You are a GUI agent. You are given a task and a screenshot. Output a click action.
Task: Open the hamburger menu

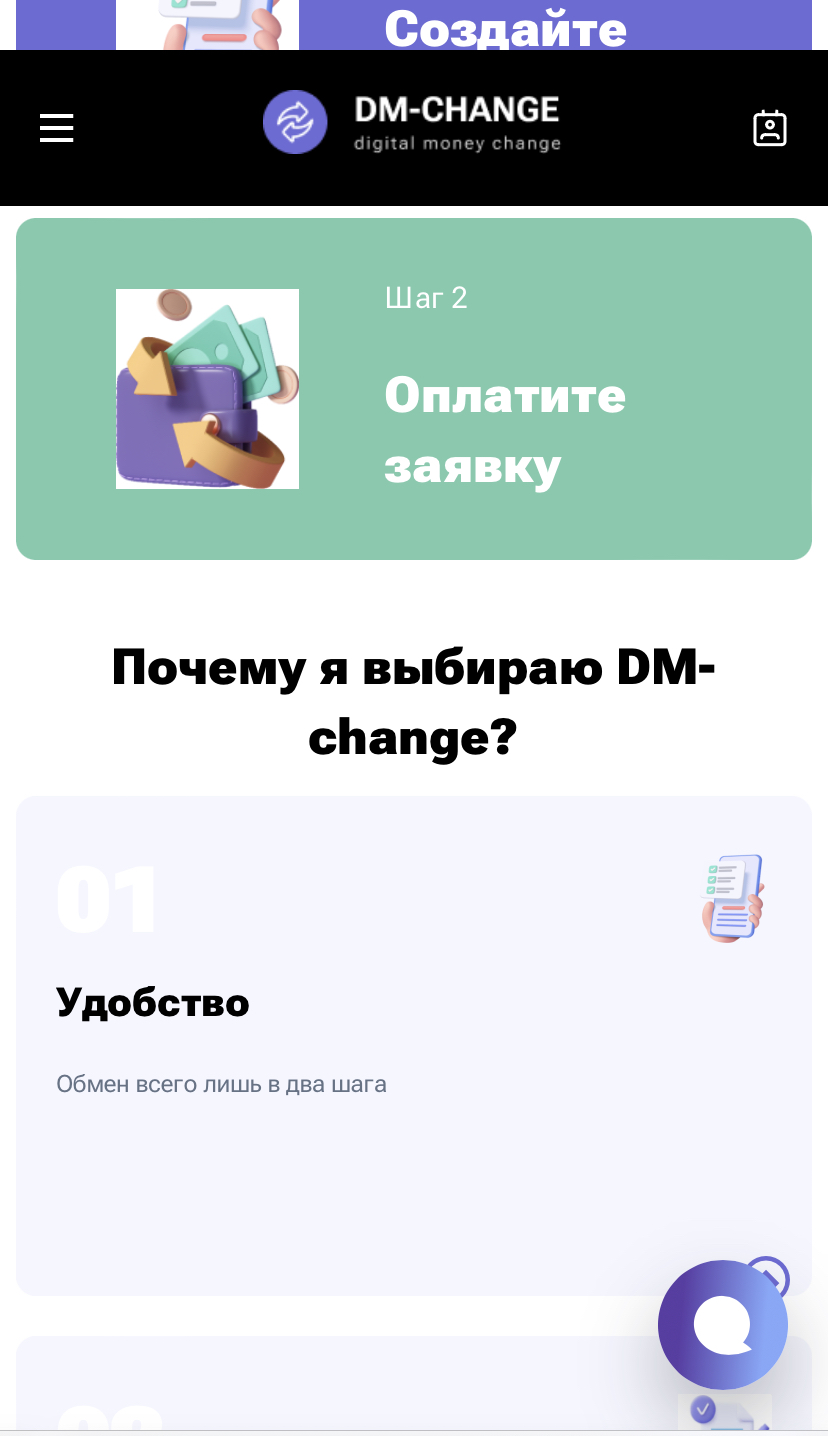57,128
